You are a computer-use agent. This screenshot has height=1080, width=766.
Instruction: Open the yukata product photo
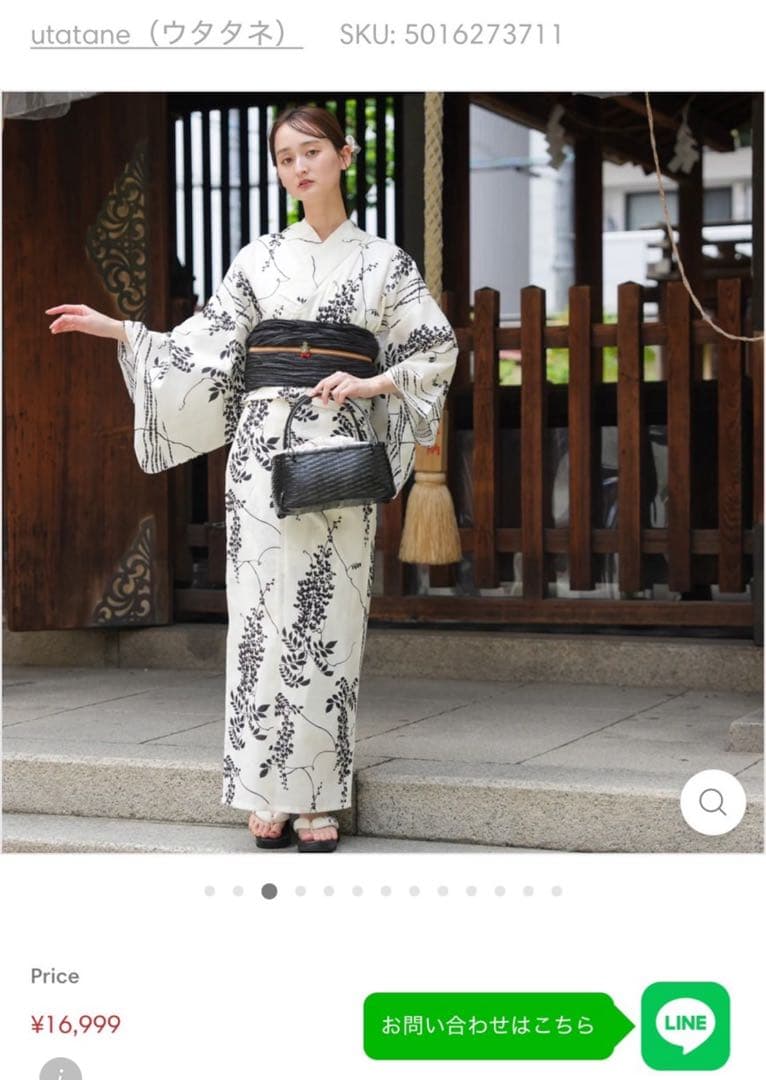383,472
